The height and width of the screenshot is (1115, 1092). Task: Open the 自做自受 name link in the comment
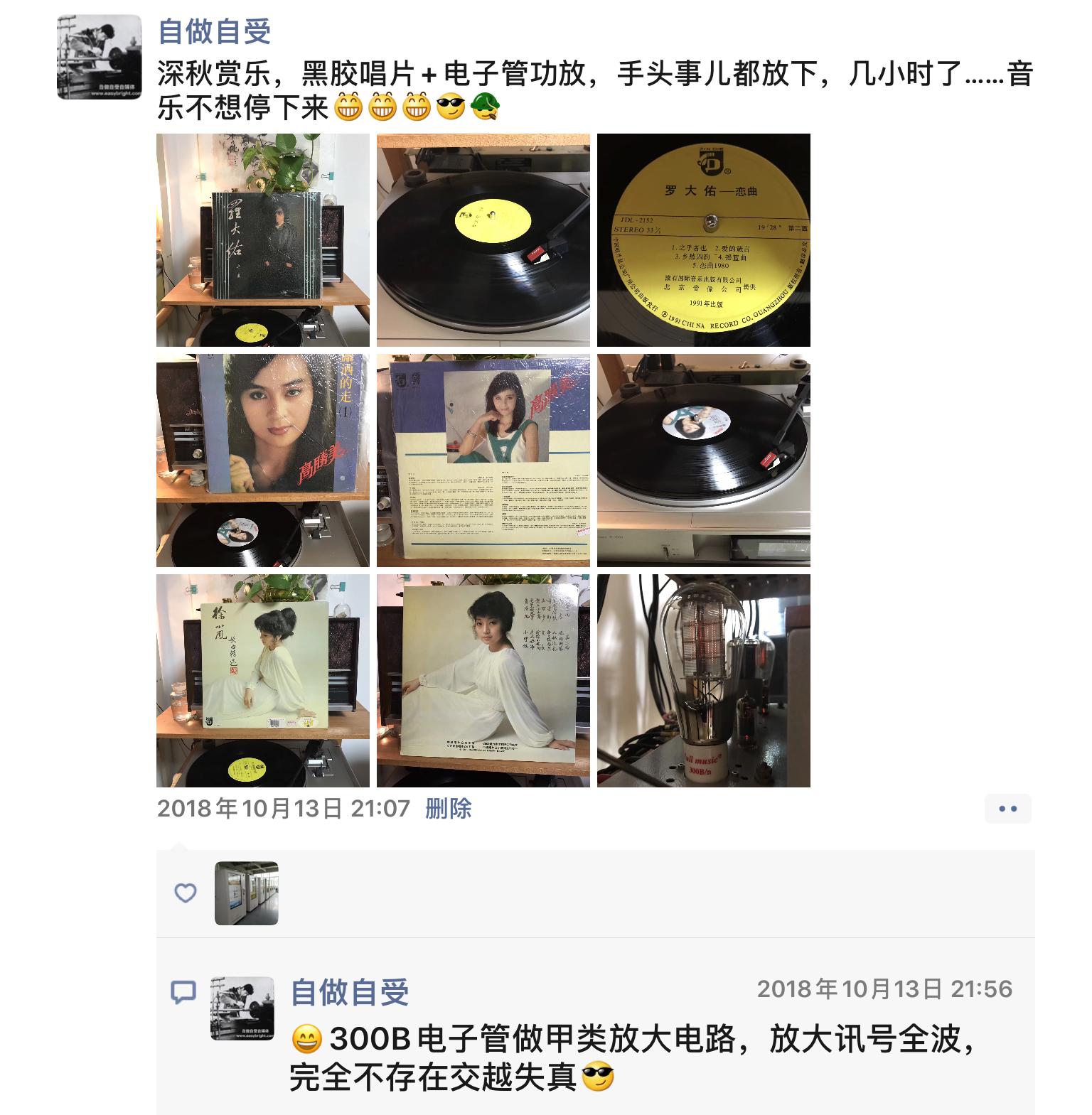350,993
